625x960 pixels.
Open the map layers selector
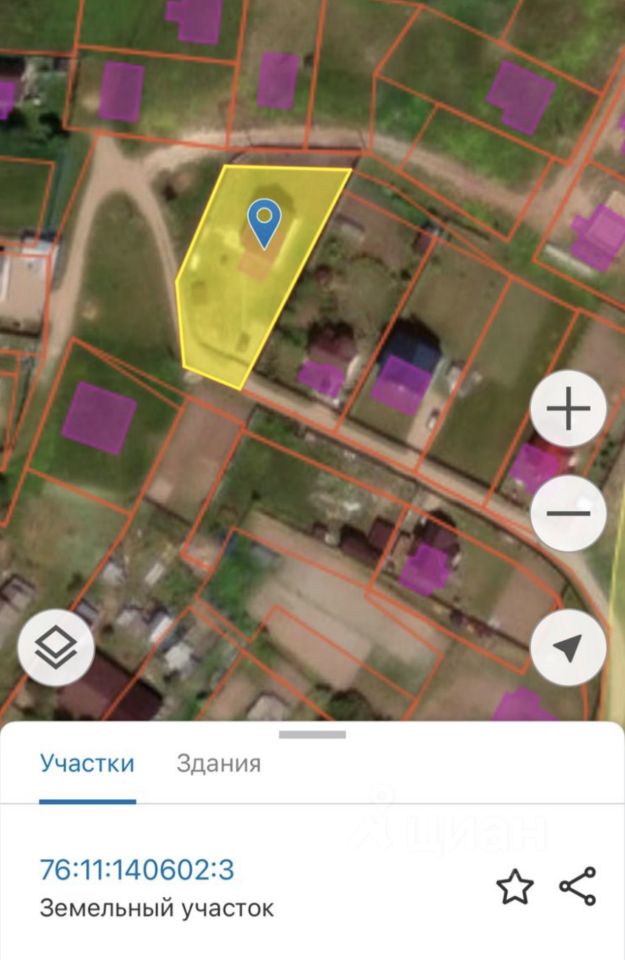[x=56, y=649]
